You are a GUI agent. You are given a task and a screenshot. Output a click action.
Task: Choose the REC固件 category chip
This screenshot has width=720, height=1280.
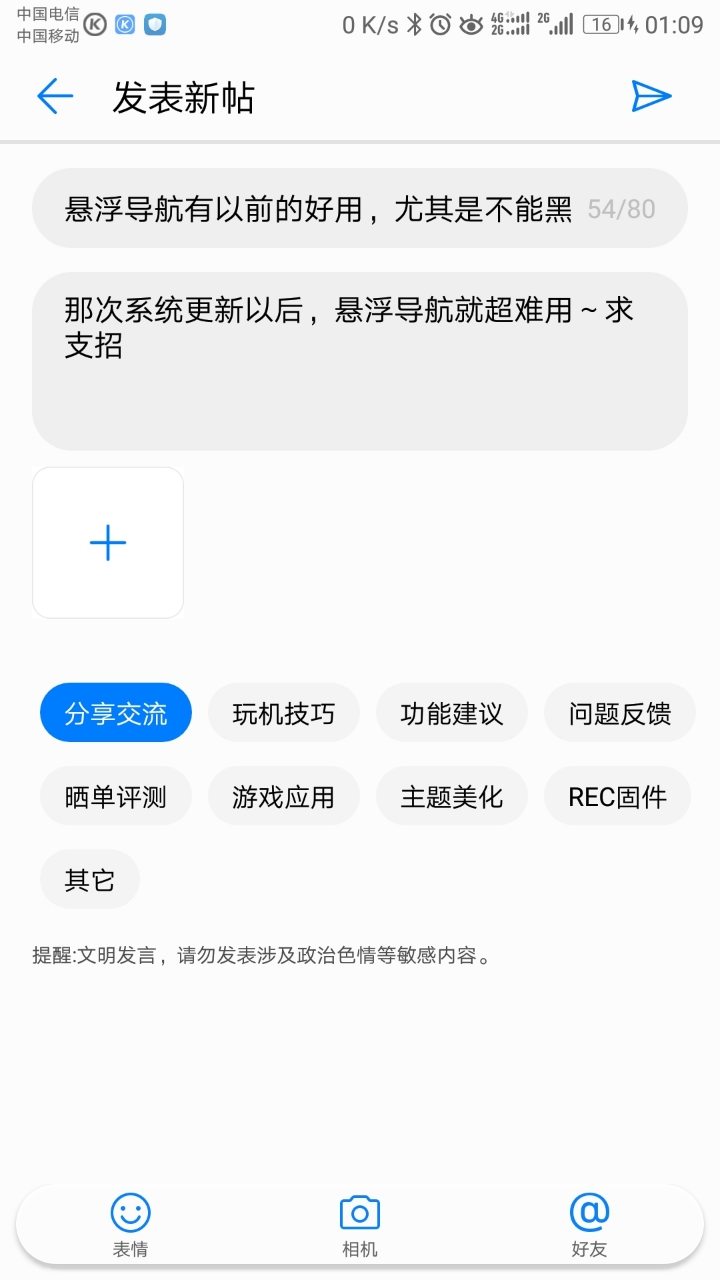coord(617,796)
